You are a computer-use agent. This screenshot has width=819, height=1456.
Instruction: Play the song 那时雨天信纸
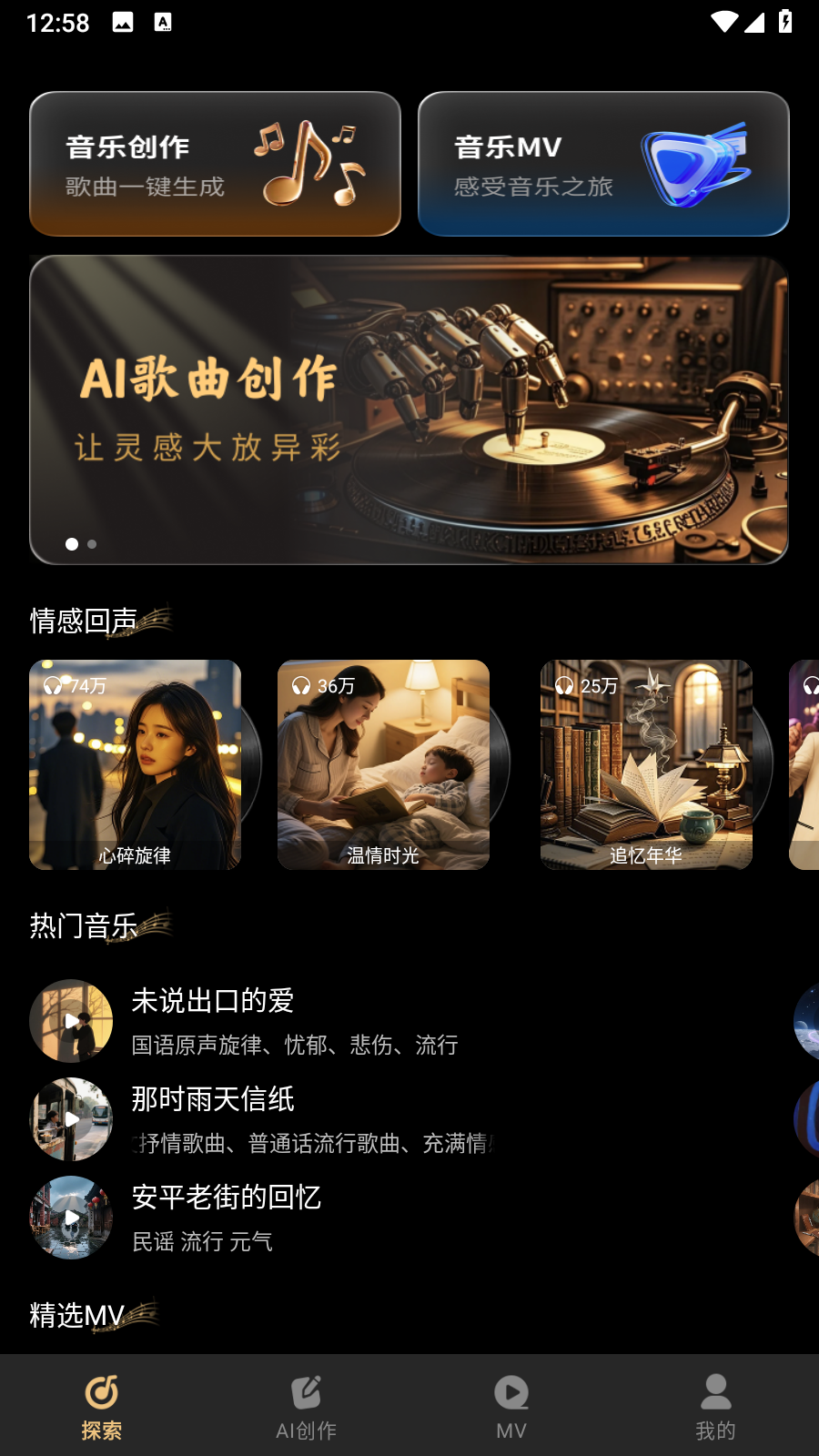(71, 1119)
